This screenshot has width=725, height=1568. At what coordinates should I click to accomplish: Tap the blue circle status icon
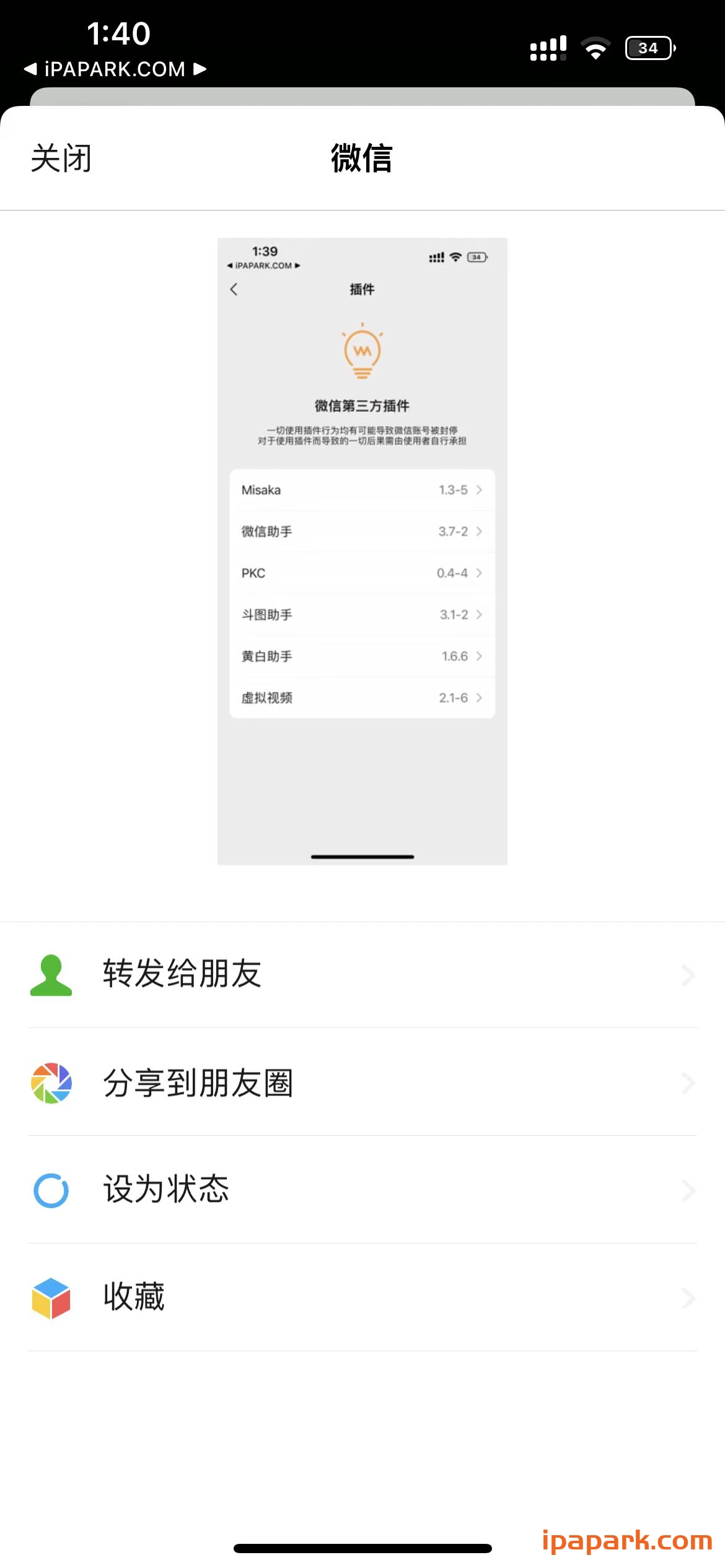[52, 1190]
